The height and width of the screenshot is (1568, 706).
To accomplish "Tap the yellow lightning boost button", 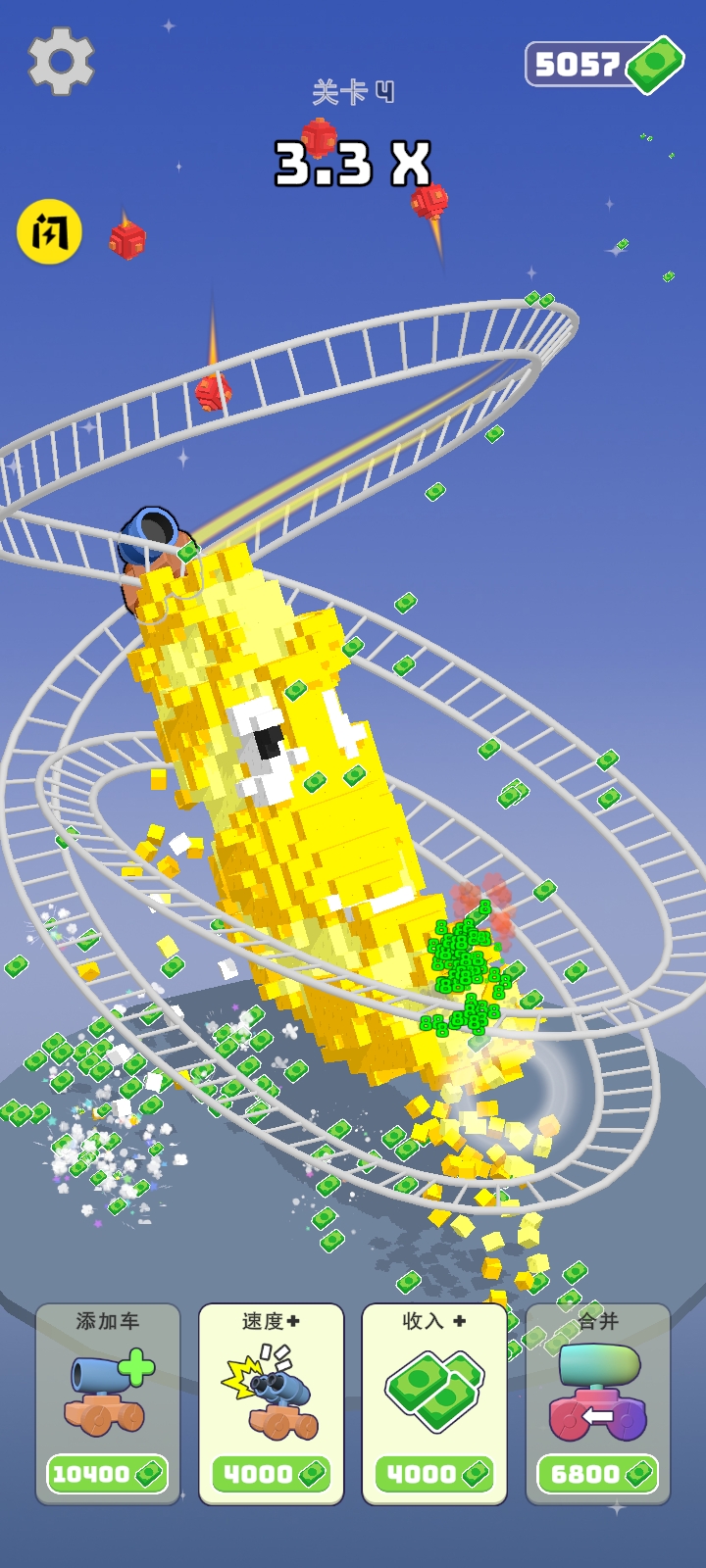I will (x=49, y=232).
